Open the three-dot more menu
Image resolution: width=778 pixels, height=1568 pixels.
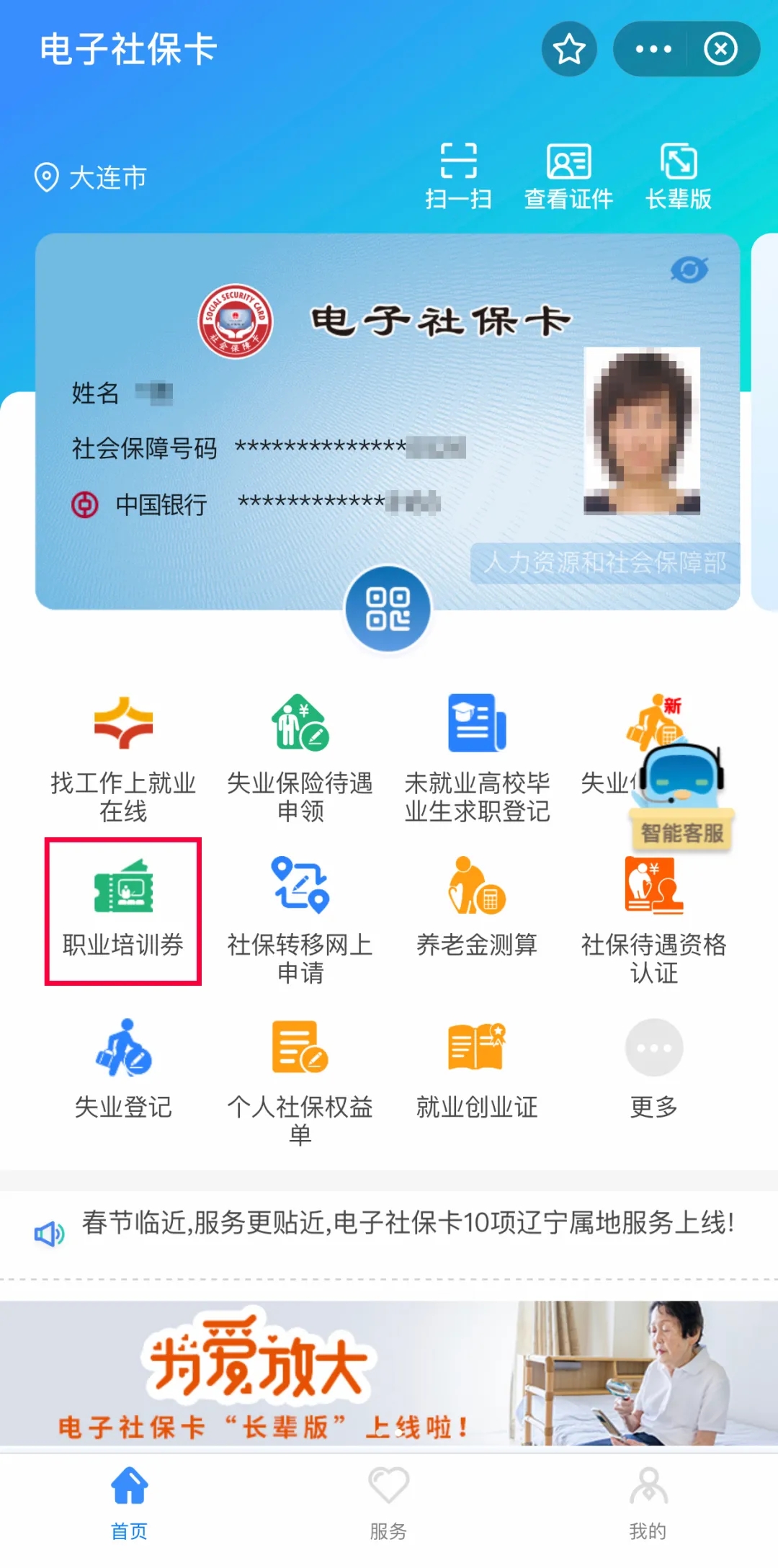[653, 49]
